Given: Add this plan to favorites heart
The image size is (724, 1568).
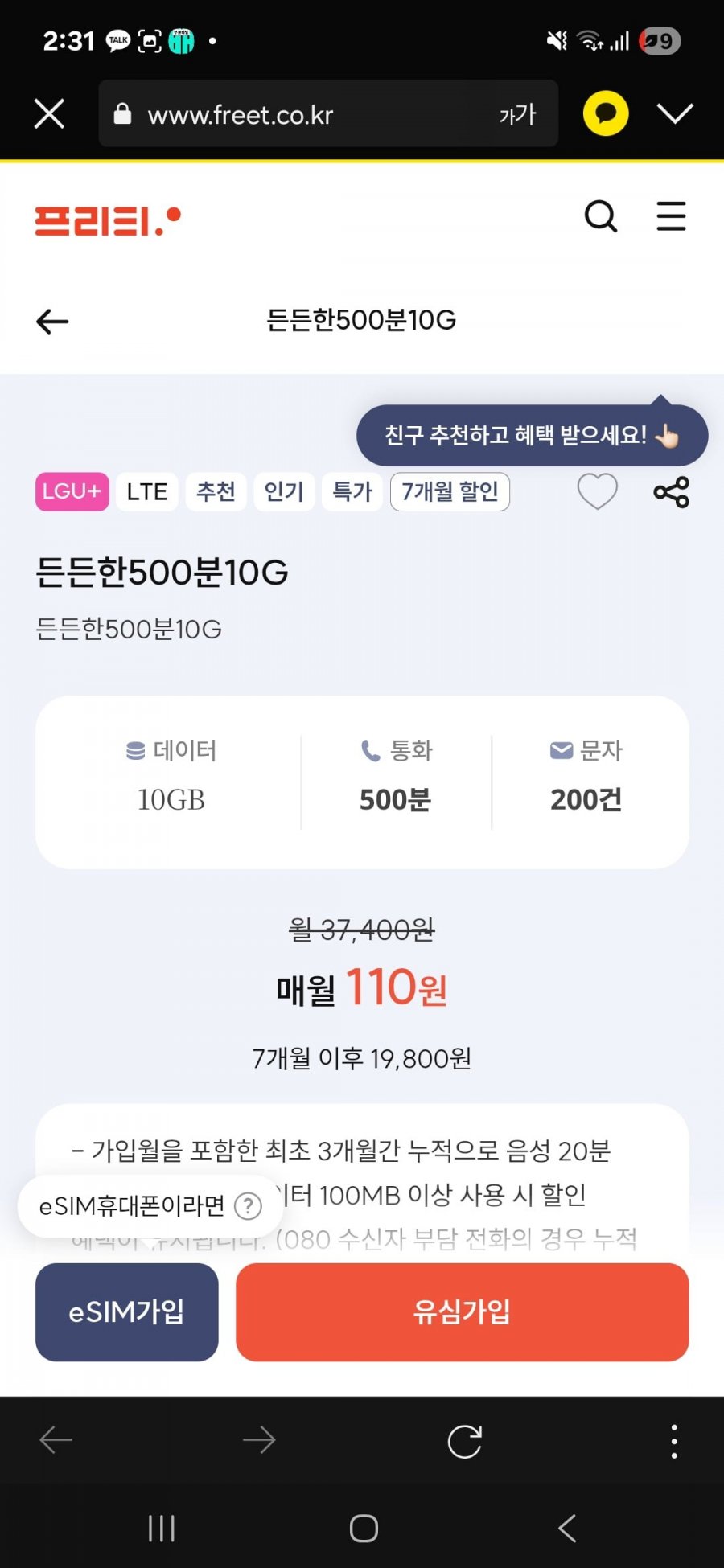Looking at the screenshot, I should pyautogui.click(x=597, y=491).
